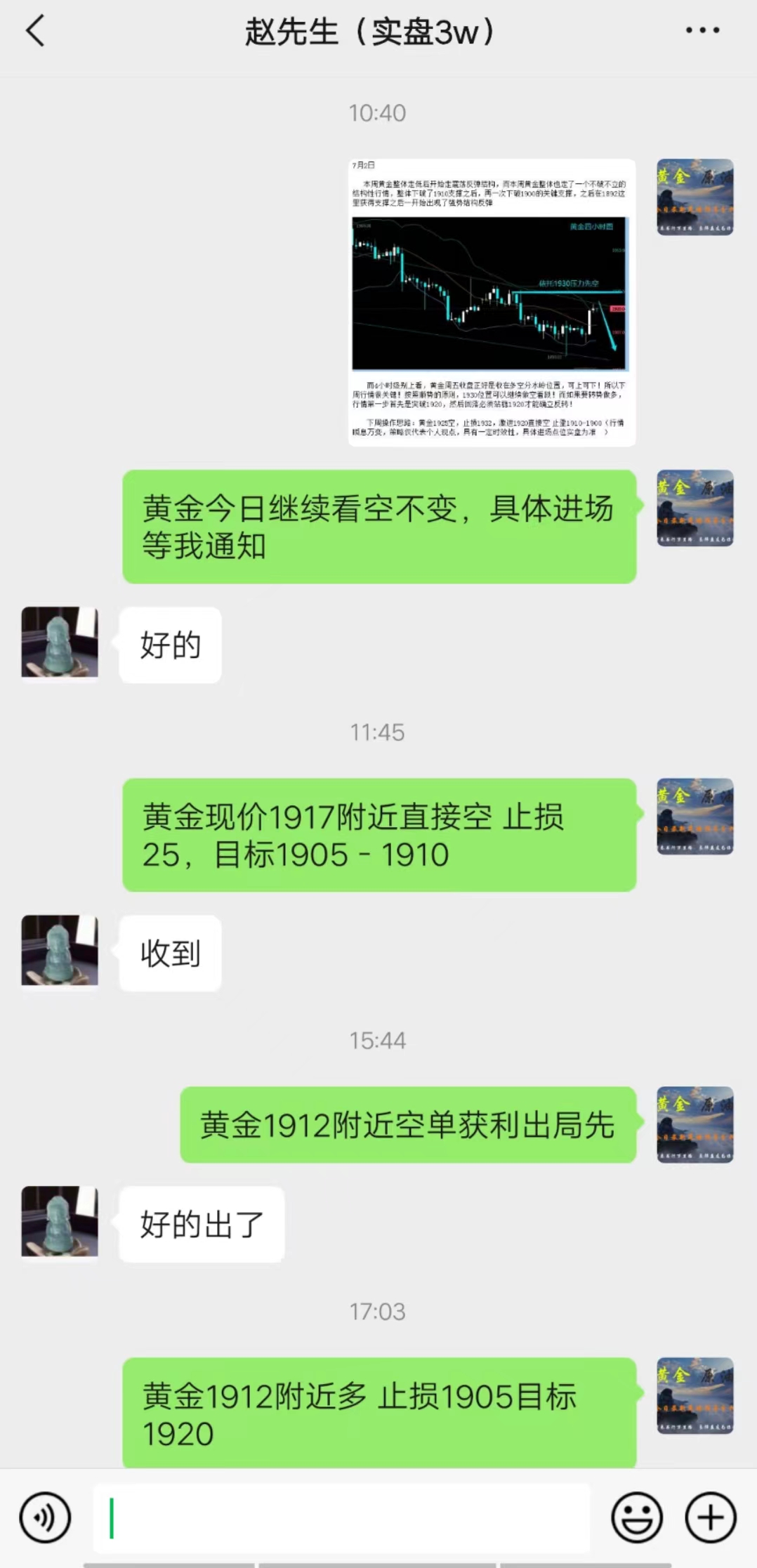This screenshot has height=1568, width=757.
Task: View contact avatar beside 好的 message
Action: (60, 643)
